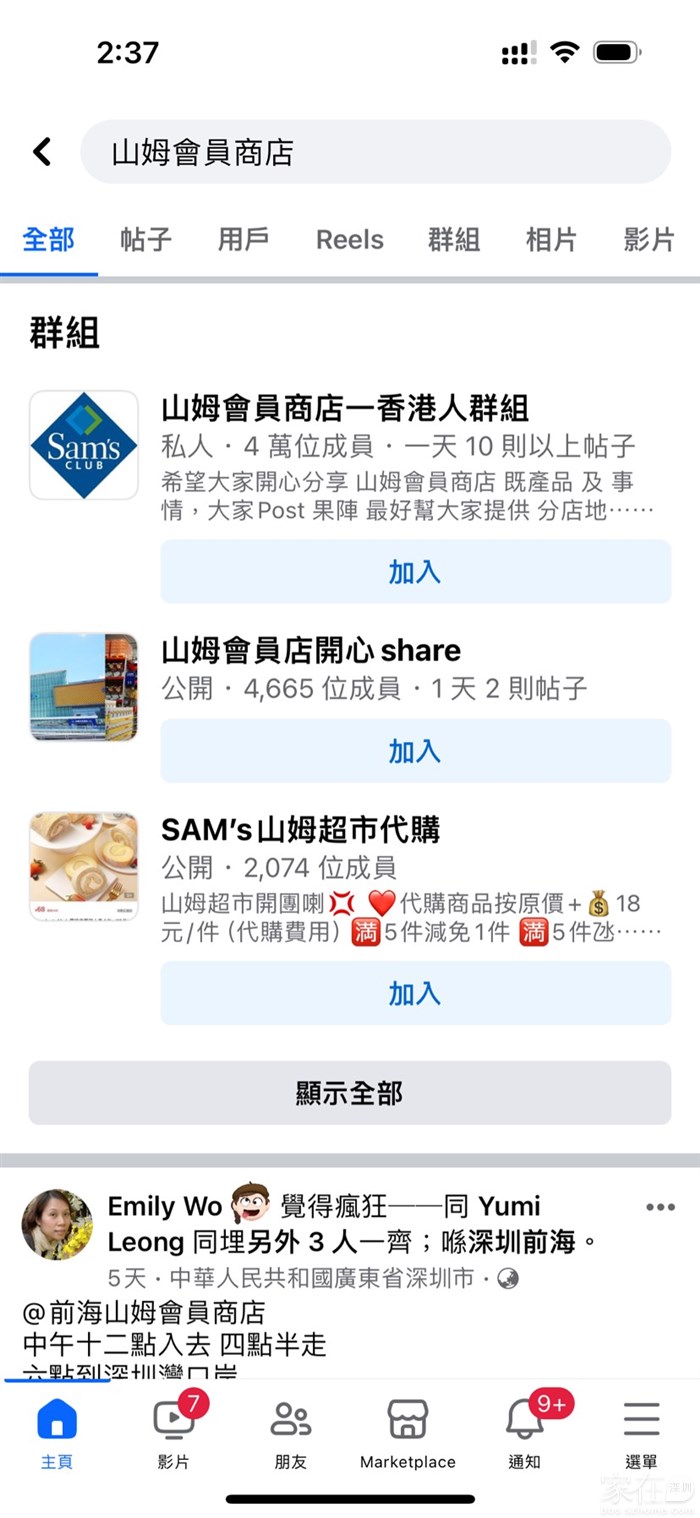This screenshot has width=700, height=1518.
Task: Tap 加入 for SAM's山姆超市代購
Action: coord(415,993)
